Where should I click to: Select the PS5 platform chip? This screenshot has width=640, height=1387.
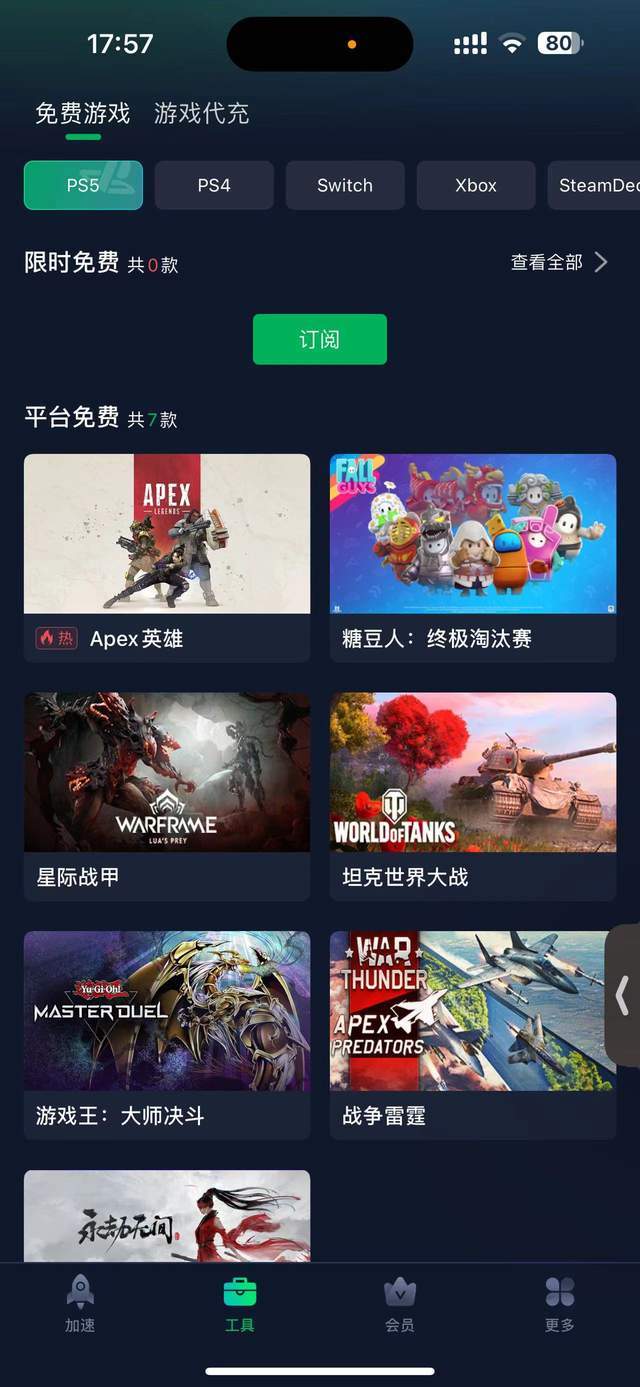pos(83,185)
